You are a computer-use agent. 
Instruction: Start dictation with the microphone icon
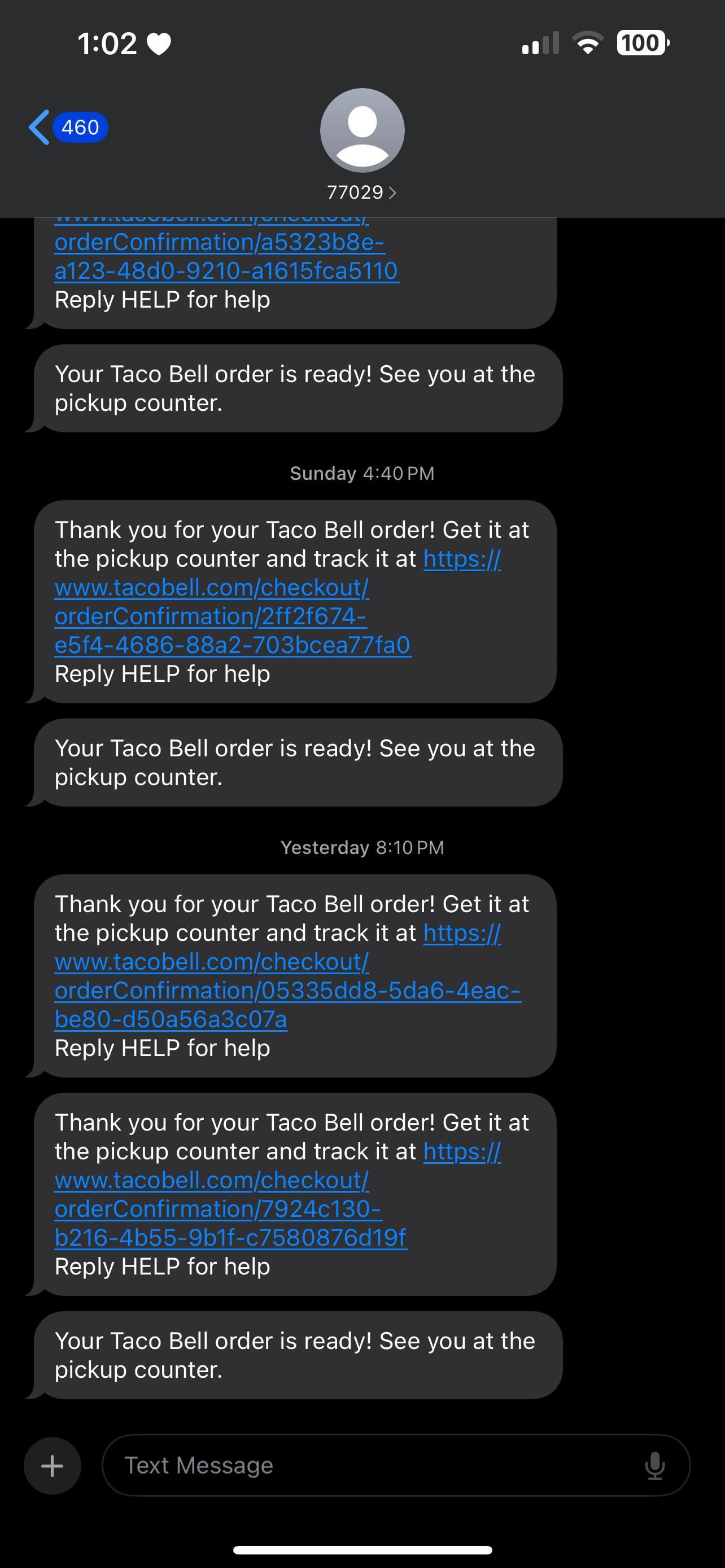coord(654,1466)
